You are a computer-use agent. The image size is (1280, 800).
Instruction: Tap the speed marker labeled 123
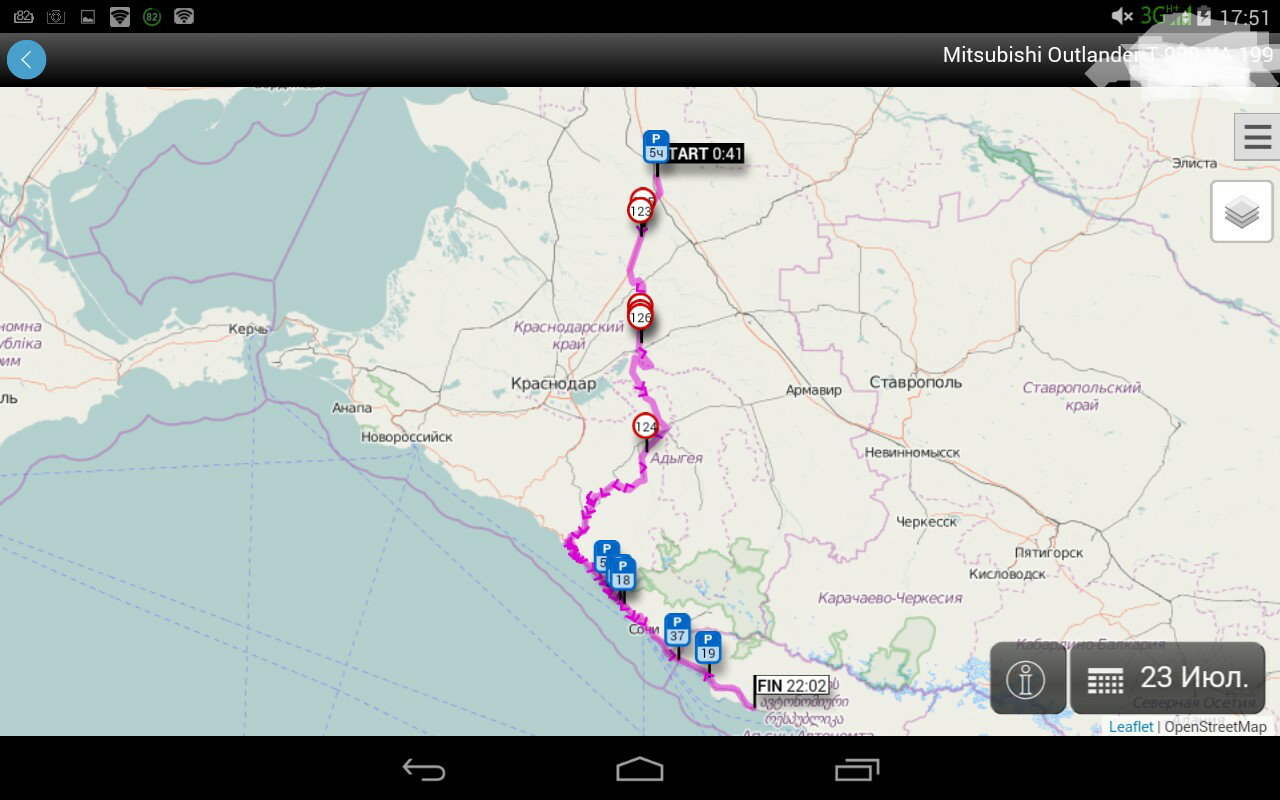pyautogui.click(x=640, y=211)
